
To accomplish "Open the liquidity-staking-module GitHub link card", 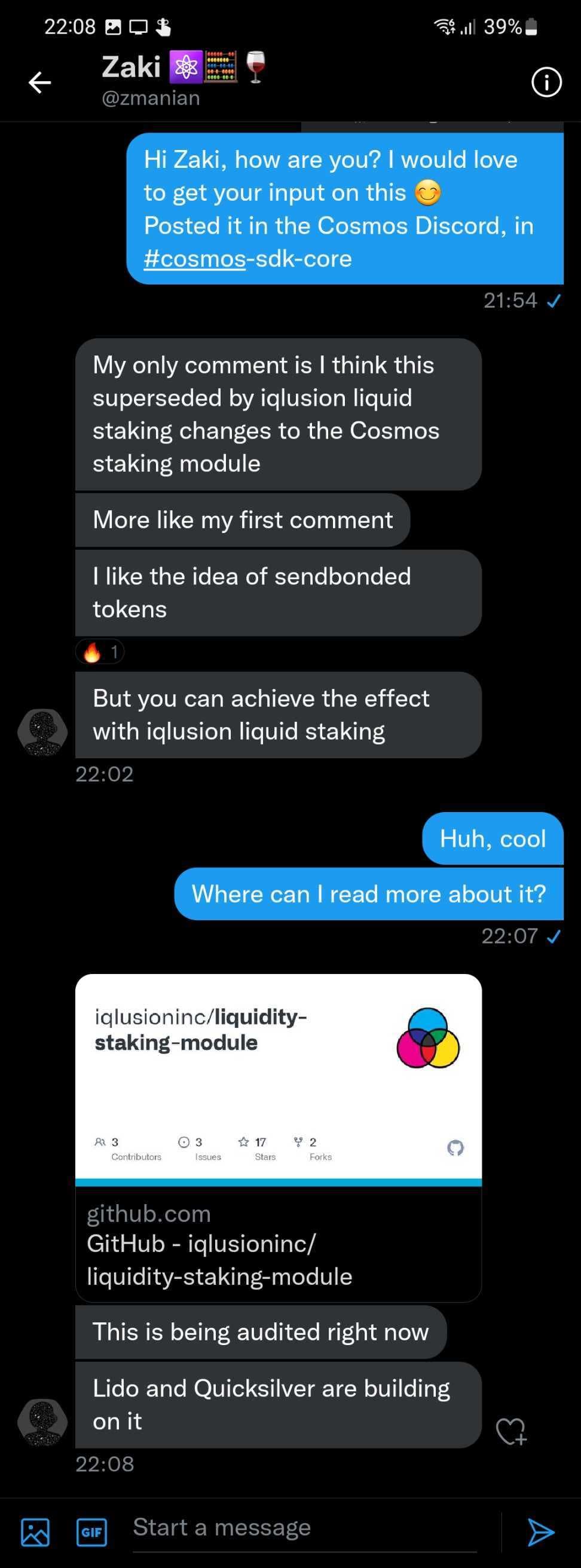I will point(279,1137).
